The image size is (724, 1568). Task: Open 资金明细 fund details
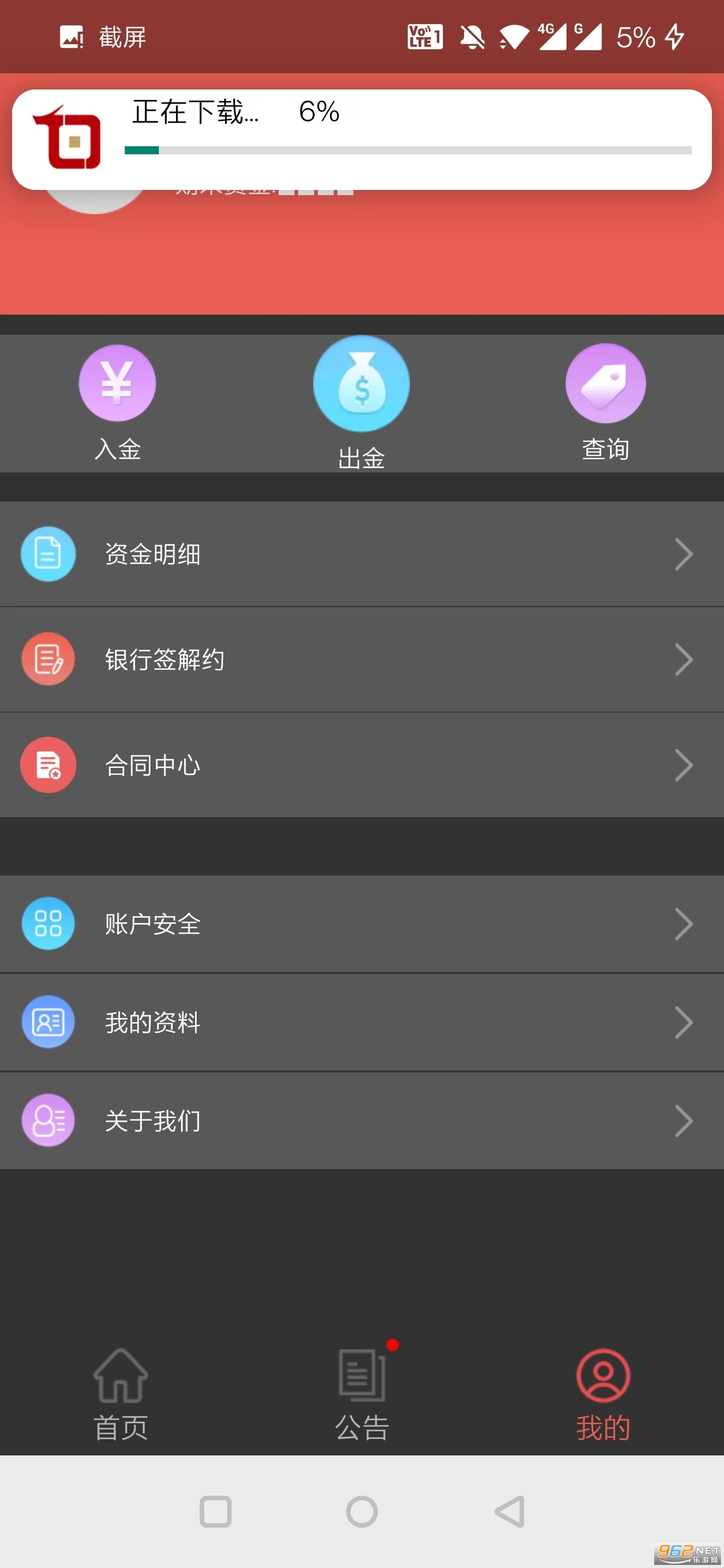click(361, 554)
